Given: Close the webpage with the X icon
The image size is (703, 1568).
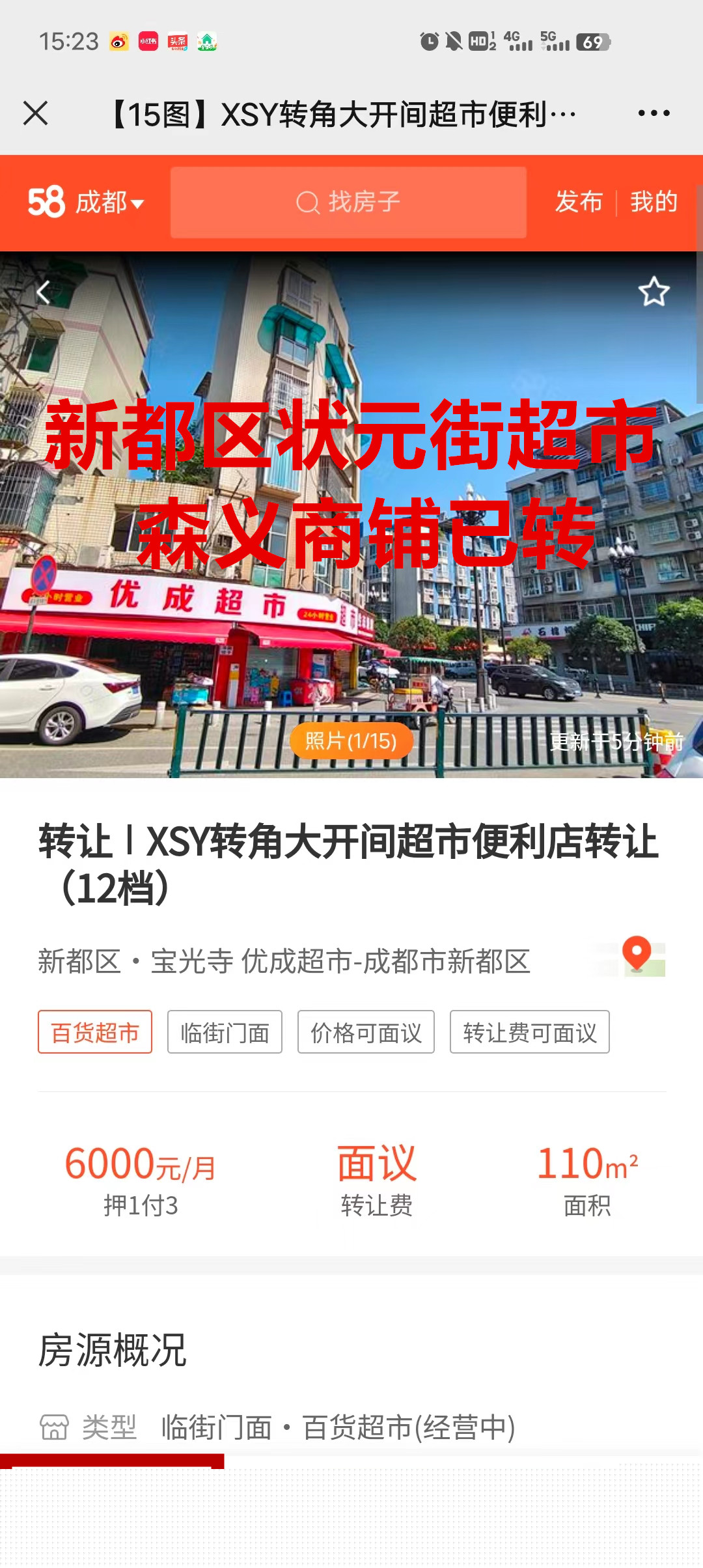Looking at the screenshot, I should pos(36,113).
